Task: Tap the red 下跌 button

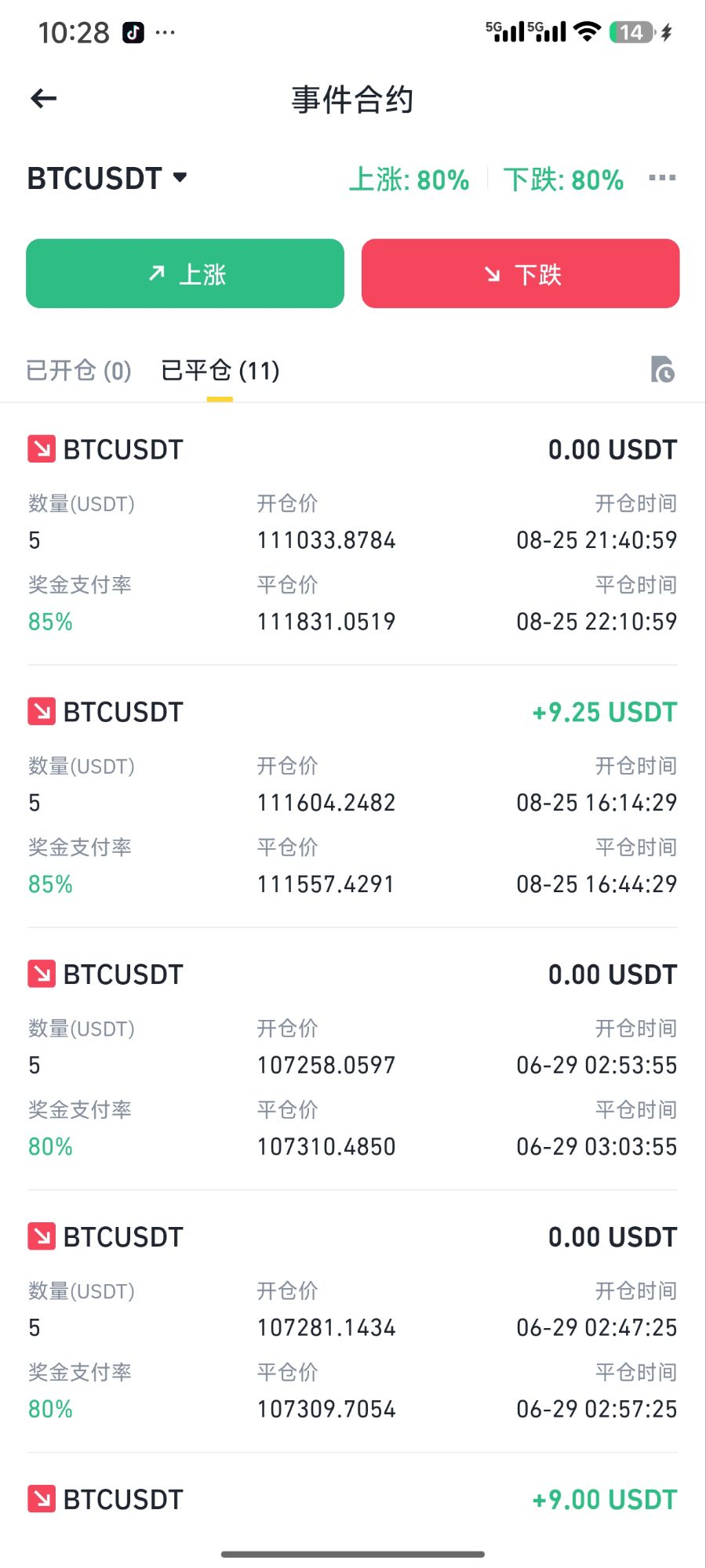Action: [520, 274]
